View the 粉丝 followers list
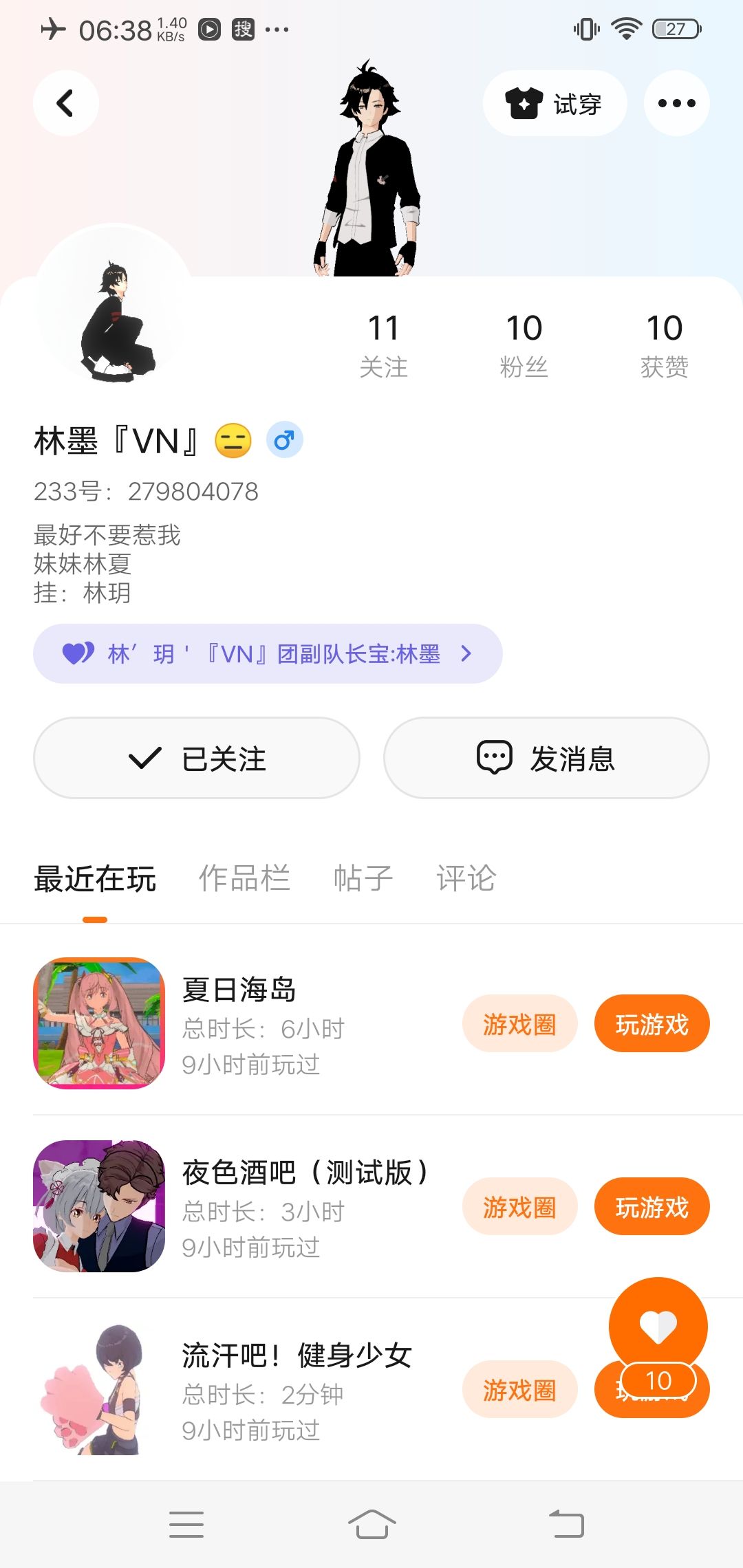The height and width of the screenshot is (1568, 743). [x=524, y=345]
